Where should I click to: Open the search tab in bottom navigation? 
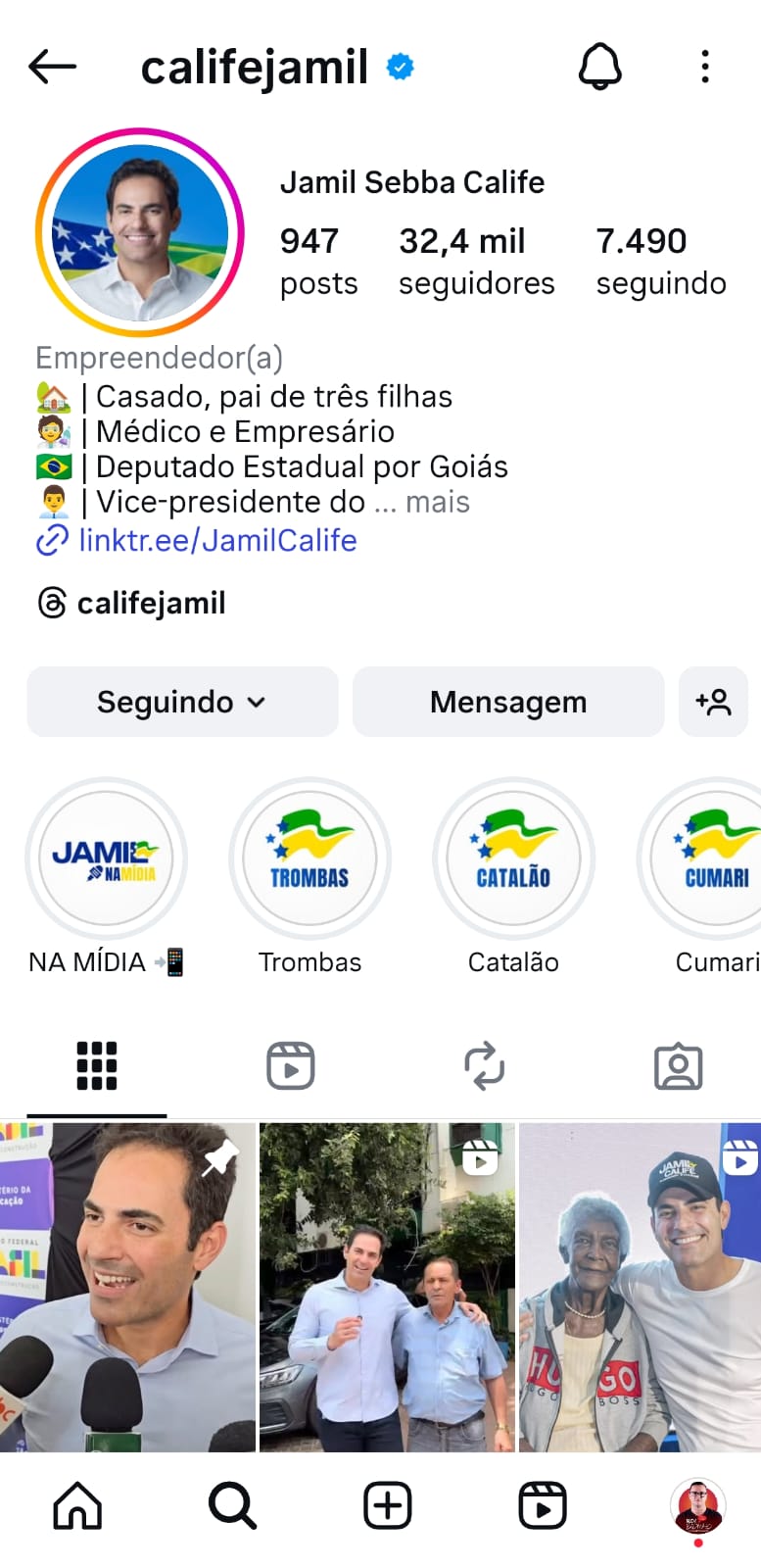point(232,1505)
